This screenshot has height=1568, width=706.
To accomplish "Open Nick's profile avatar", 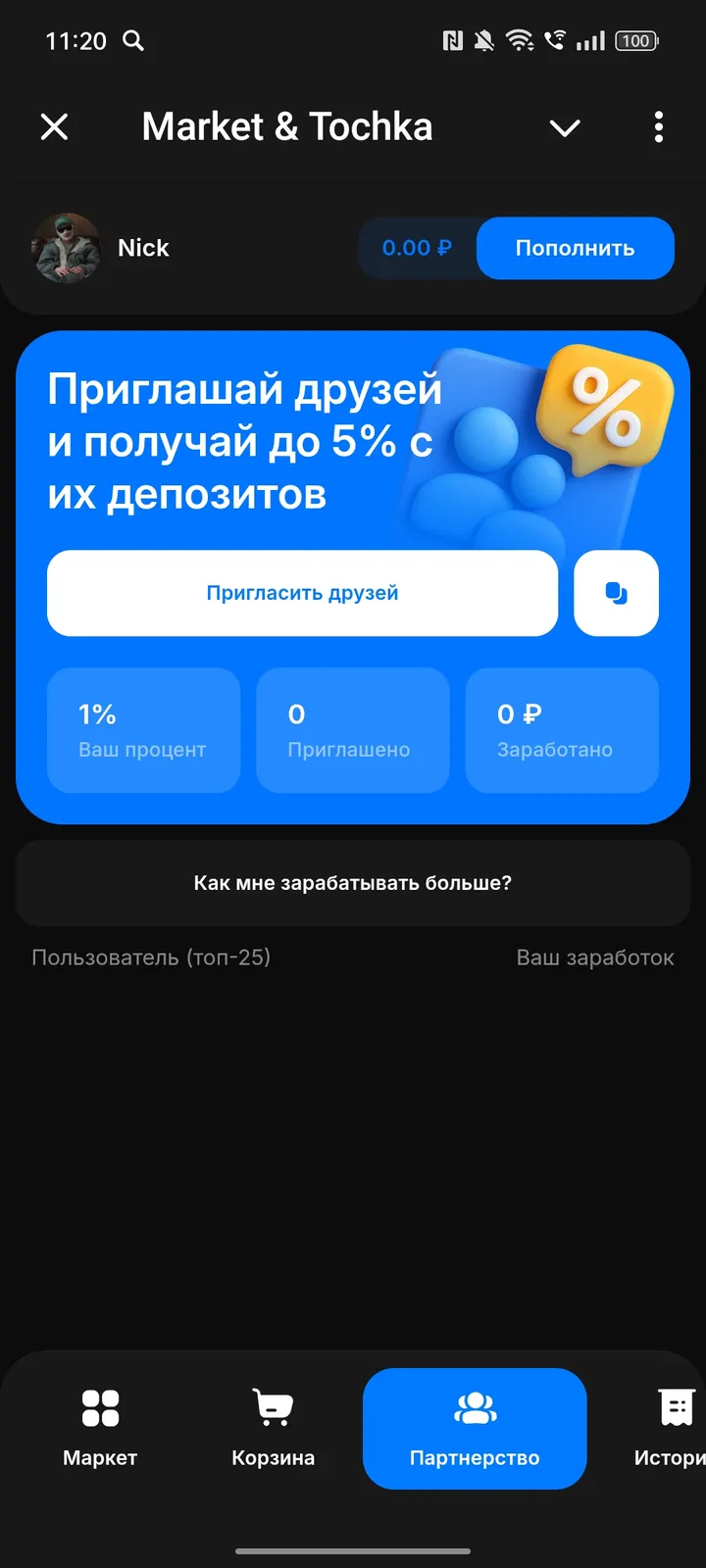I will tap(66, 248).
